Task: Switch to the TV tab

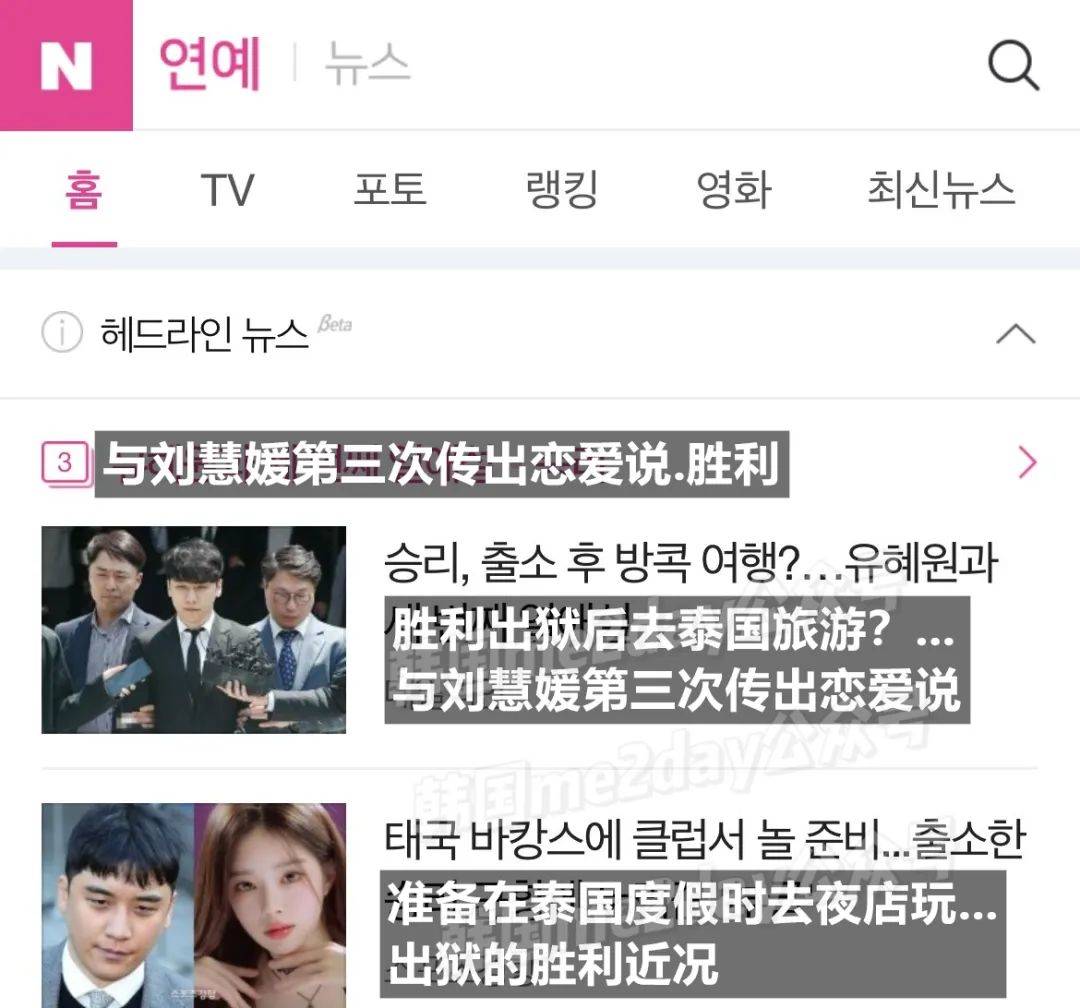Action: coord(227,190)
